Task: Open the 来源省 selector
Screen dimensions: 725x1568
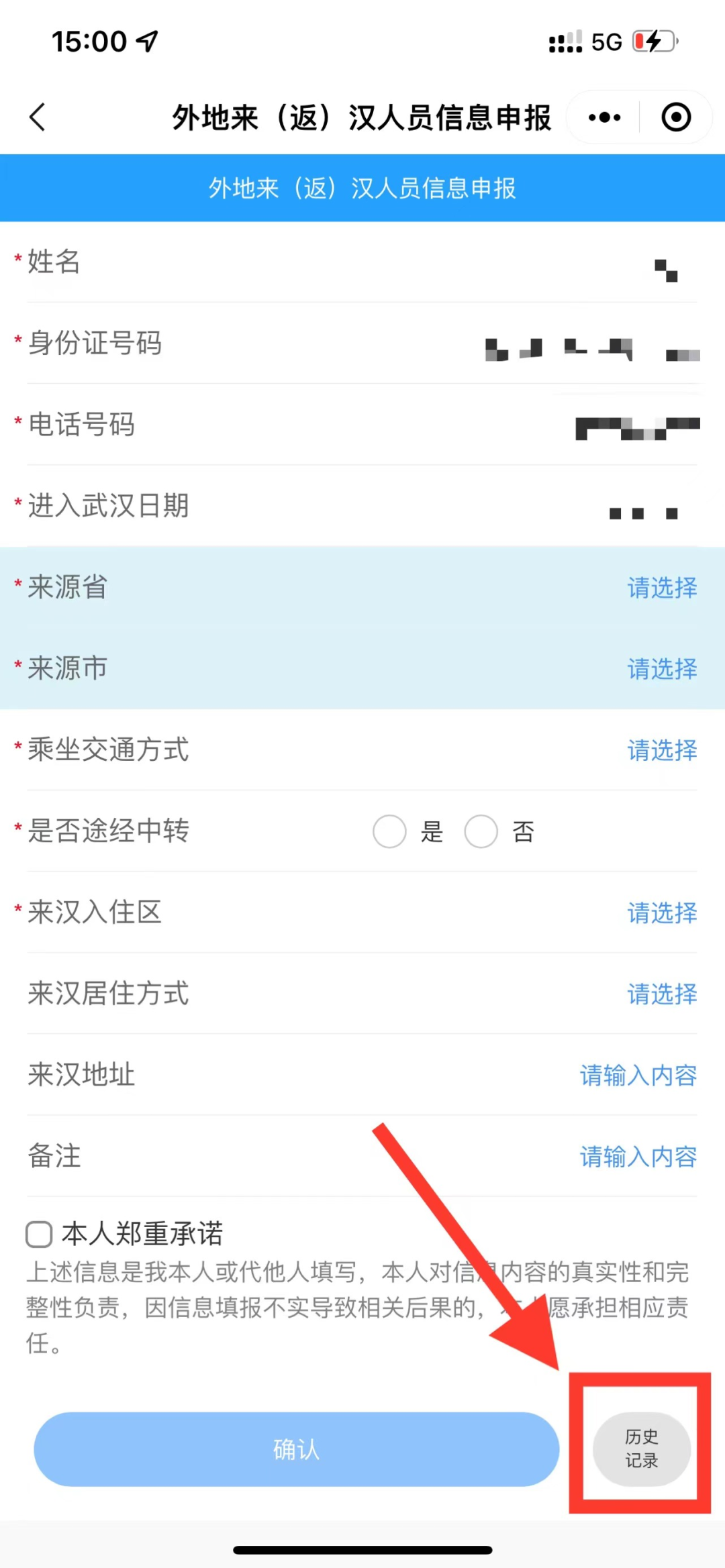Action: tap(662, 588)
